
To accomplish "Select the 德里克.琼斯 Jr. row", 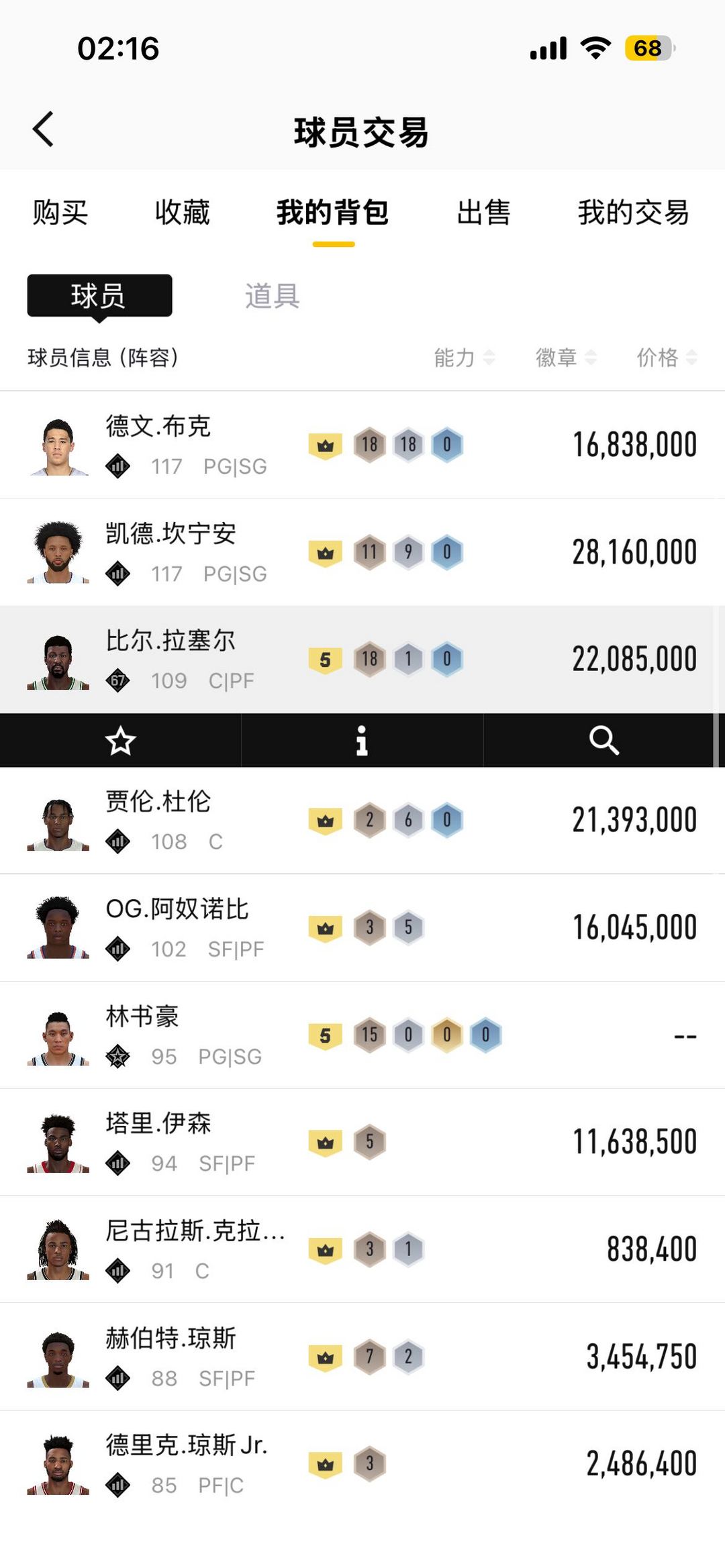I will (362, 1464).
